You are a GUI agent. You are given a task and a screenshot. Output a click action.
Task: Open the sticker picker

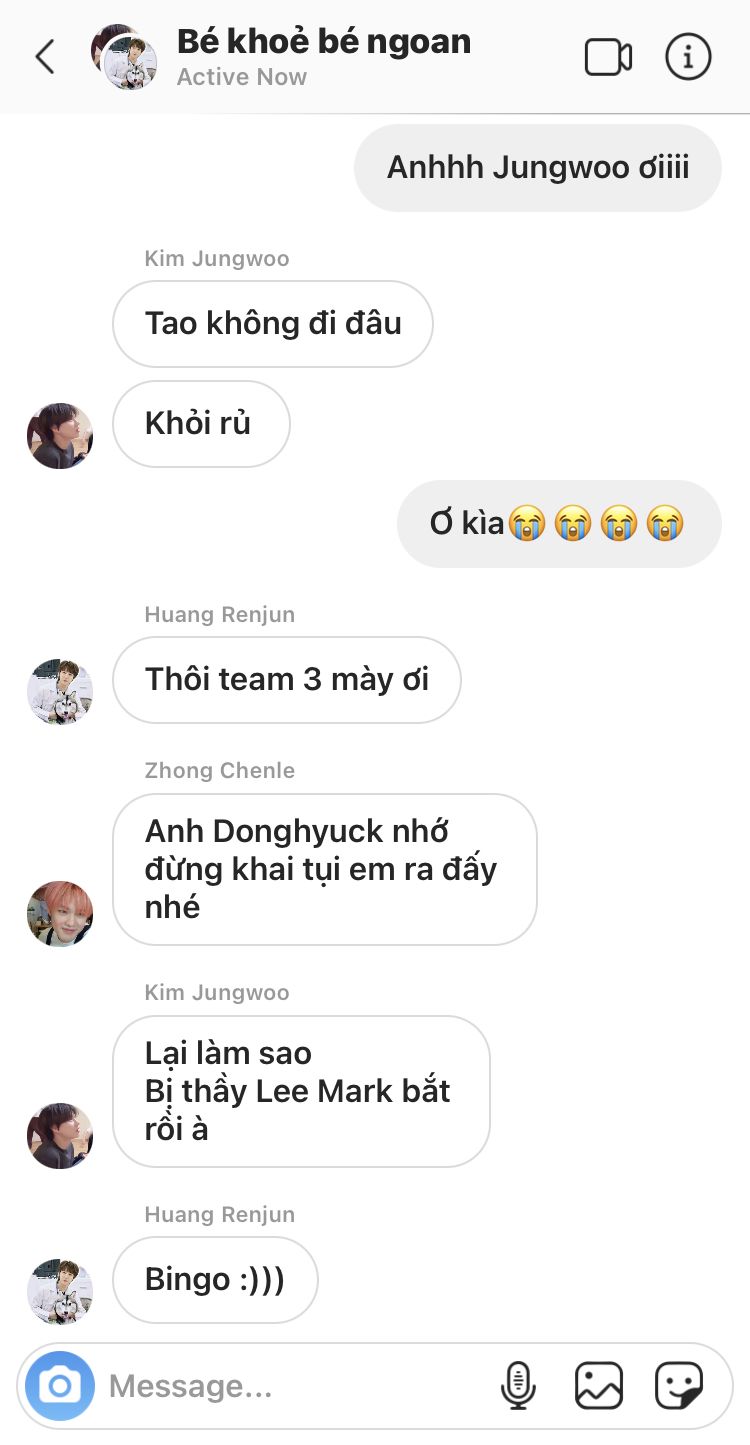tap(679, 1386)
